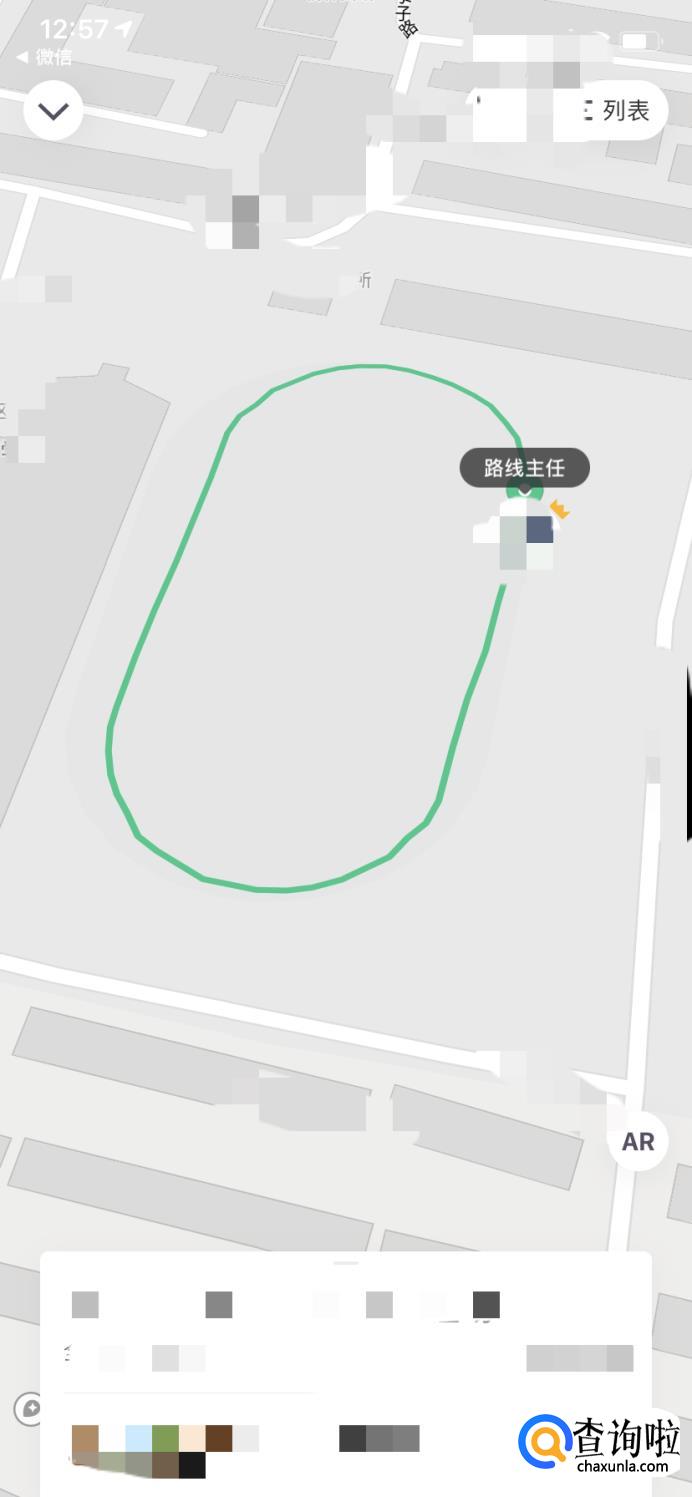692x1497 pixels.
Task: Collapse the map using the down chevron
Action: (53, 111)
